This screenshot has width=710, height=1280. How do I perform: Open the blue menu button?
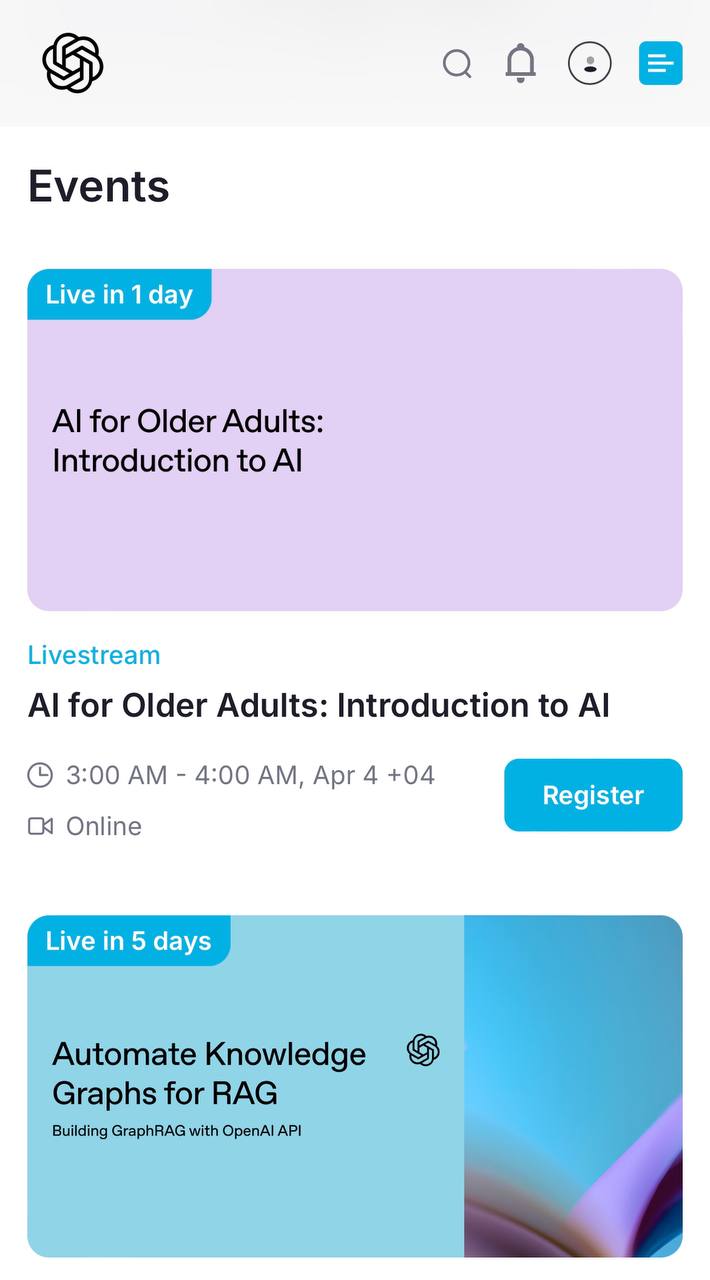point(661,63)
